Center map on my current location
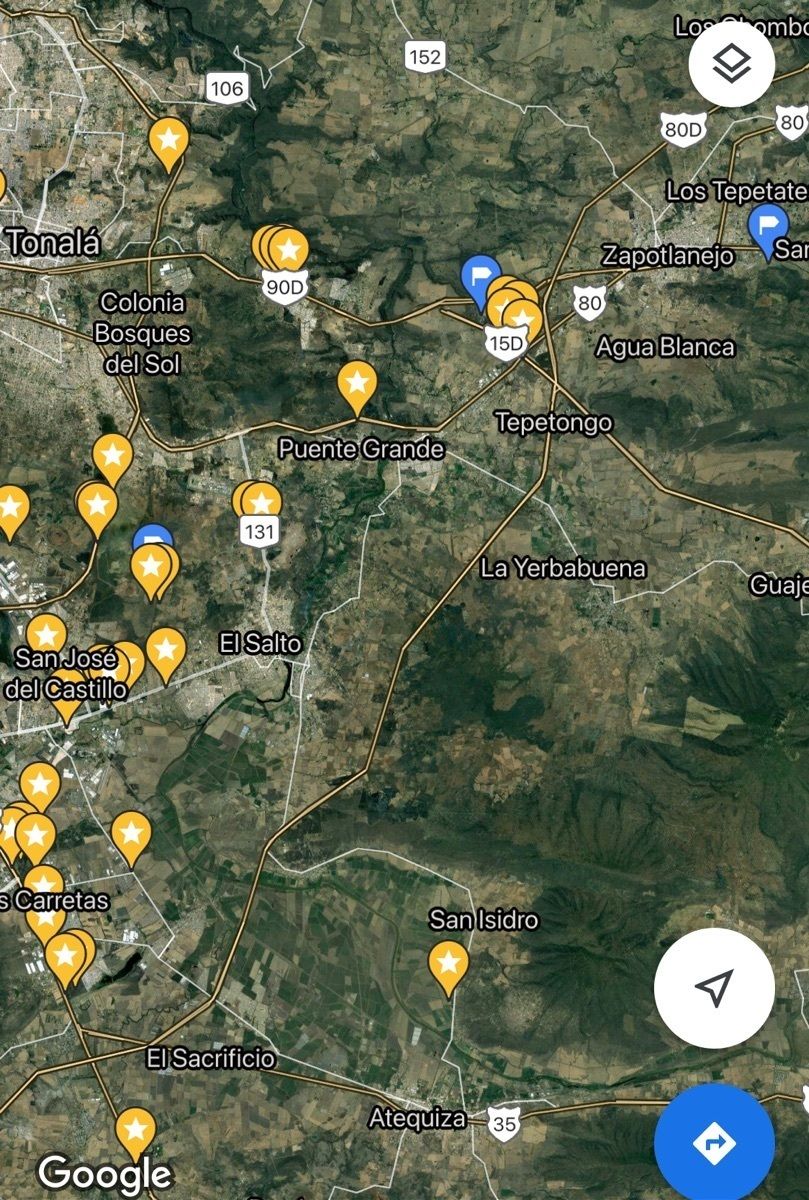 pos(714,988)
